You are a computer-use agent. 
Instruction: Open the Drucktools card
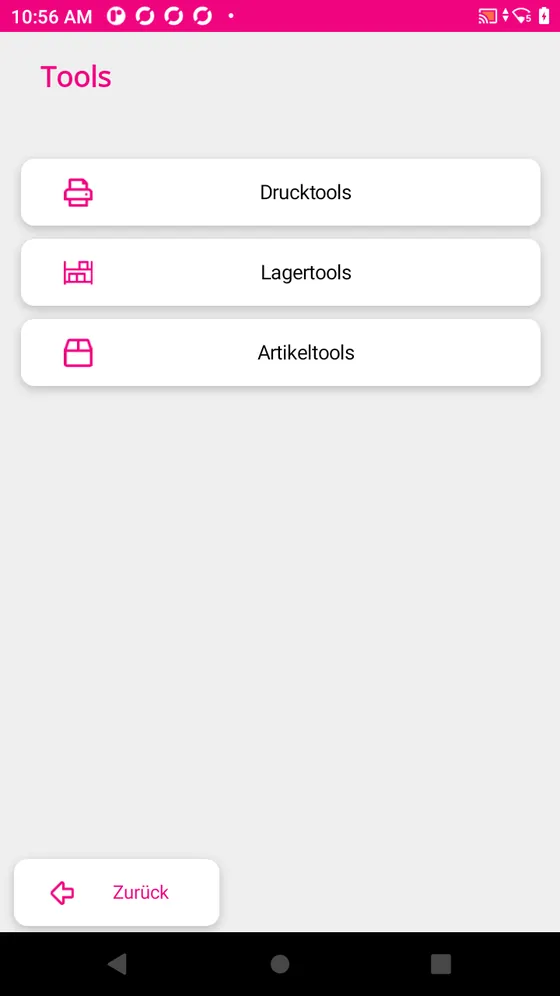[280, 192]
